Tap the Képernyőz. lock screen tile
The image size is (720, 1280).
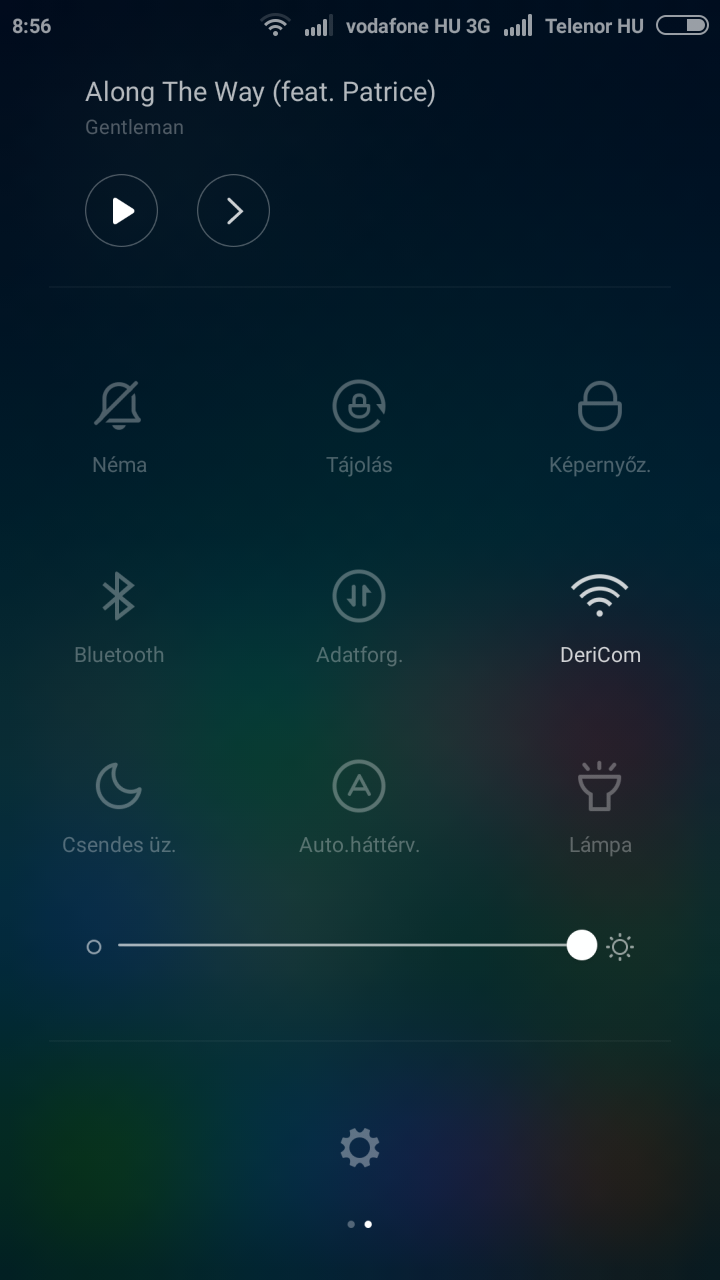(599, 407)
